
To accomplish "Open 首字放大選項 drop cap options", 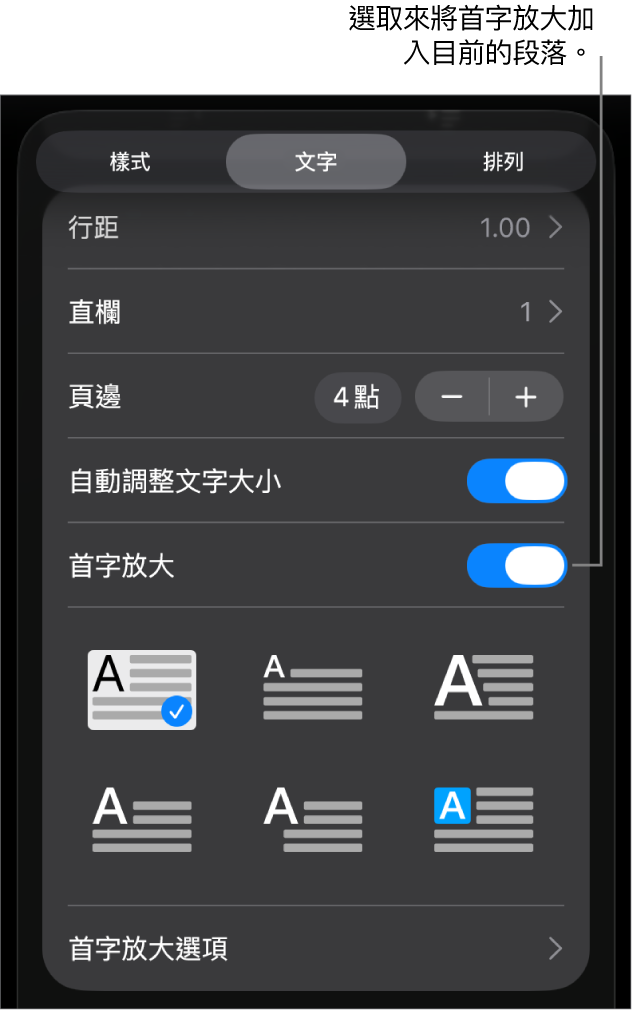I will [315, 949].
